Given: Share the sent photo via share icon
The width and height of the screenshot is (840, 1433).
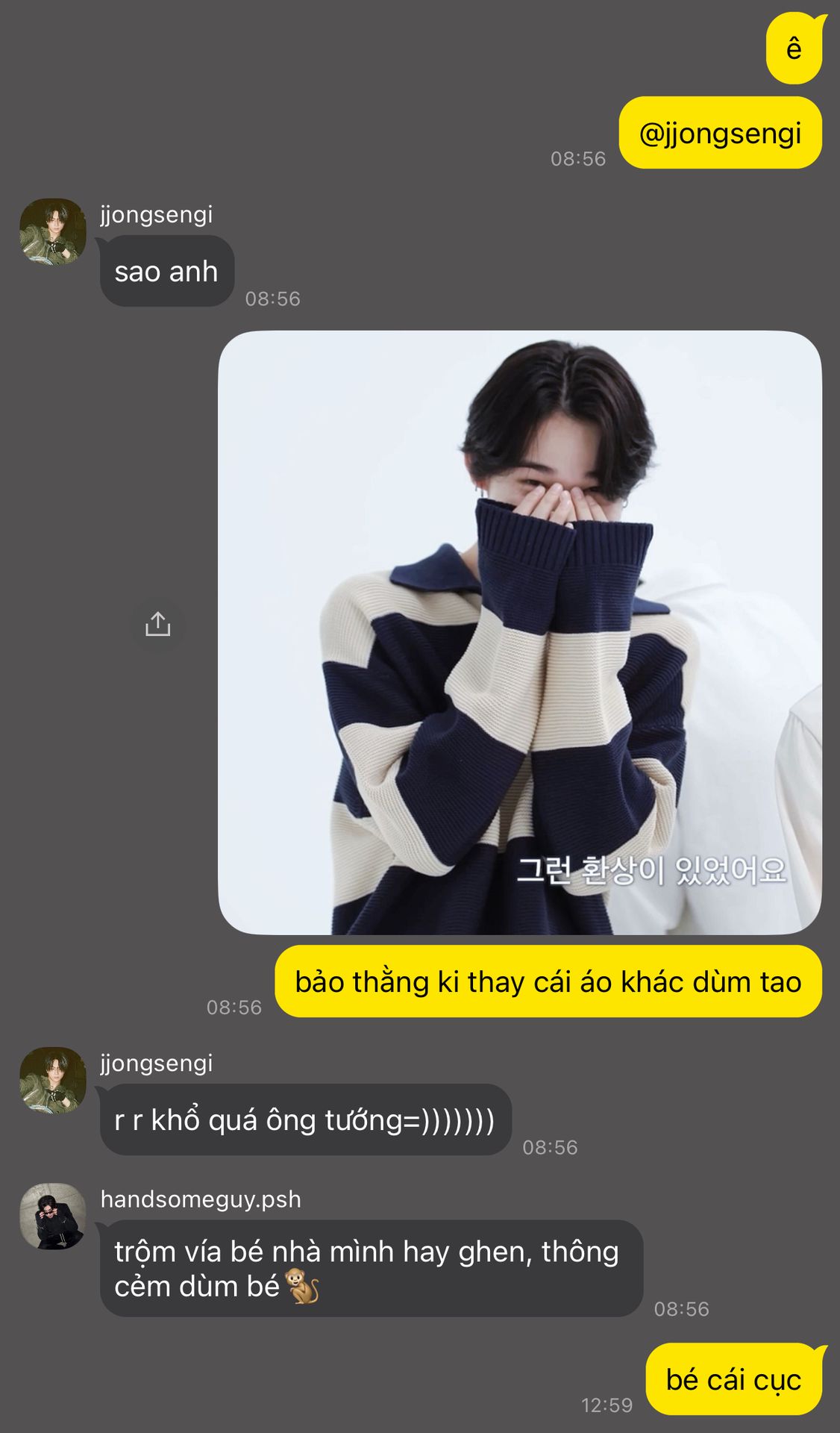Looking at the screenshot, I should click(157, 624).
